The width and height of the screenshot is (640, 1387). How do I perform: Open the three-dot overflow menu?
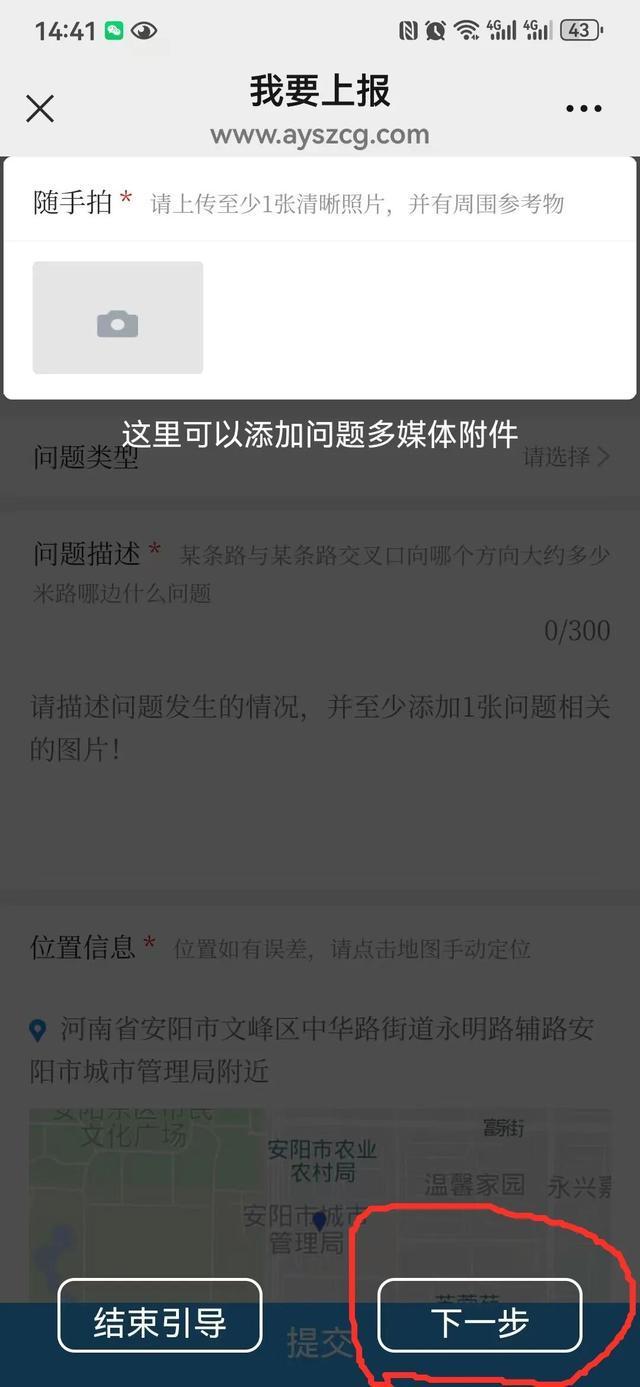click(584, 109)
